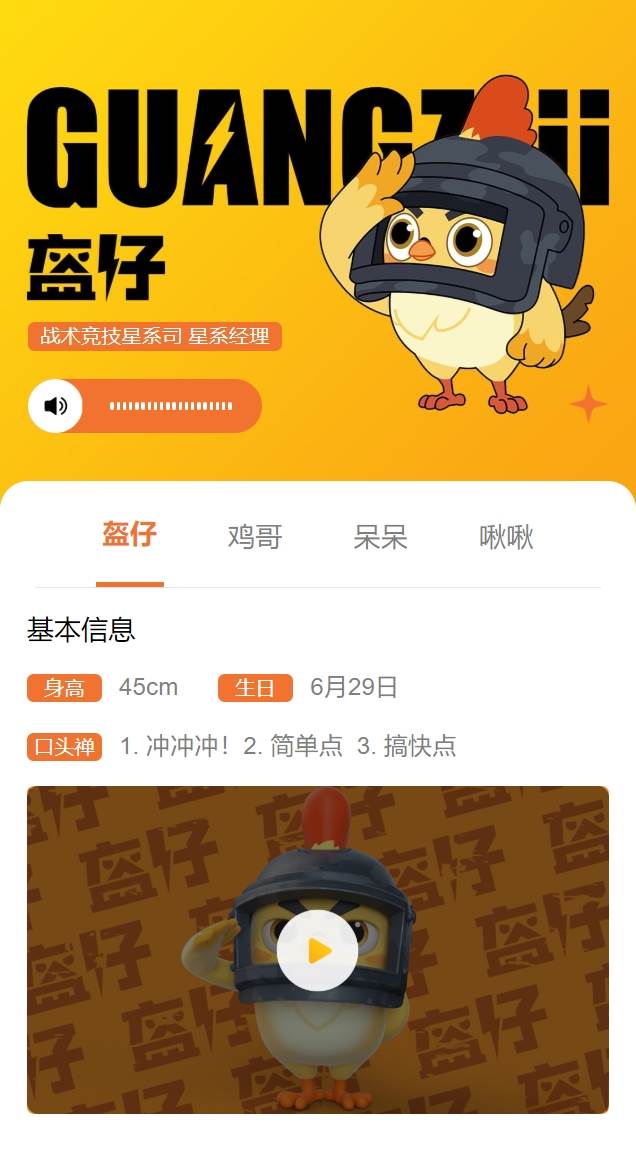The image size is (636, 1155).
Task: Switch to the 鸡哥 tab
Action: coord(255,537)
